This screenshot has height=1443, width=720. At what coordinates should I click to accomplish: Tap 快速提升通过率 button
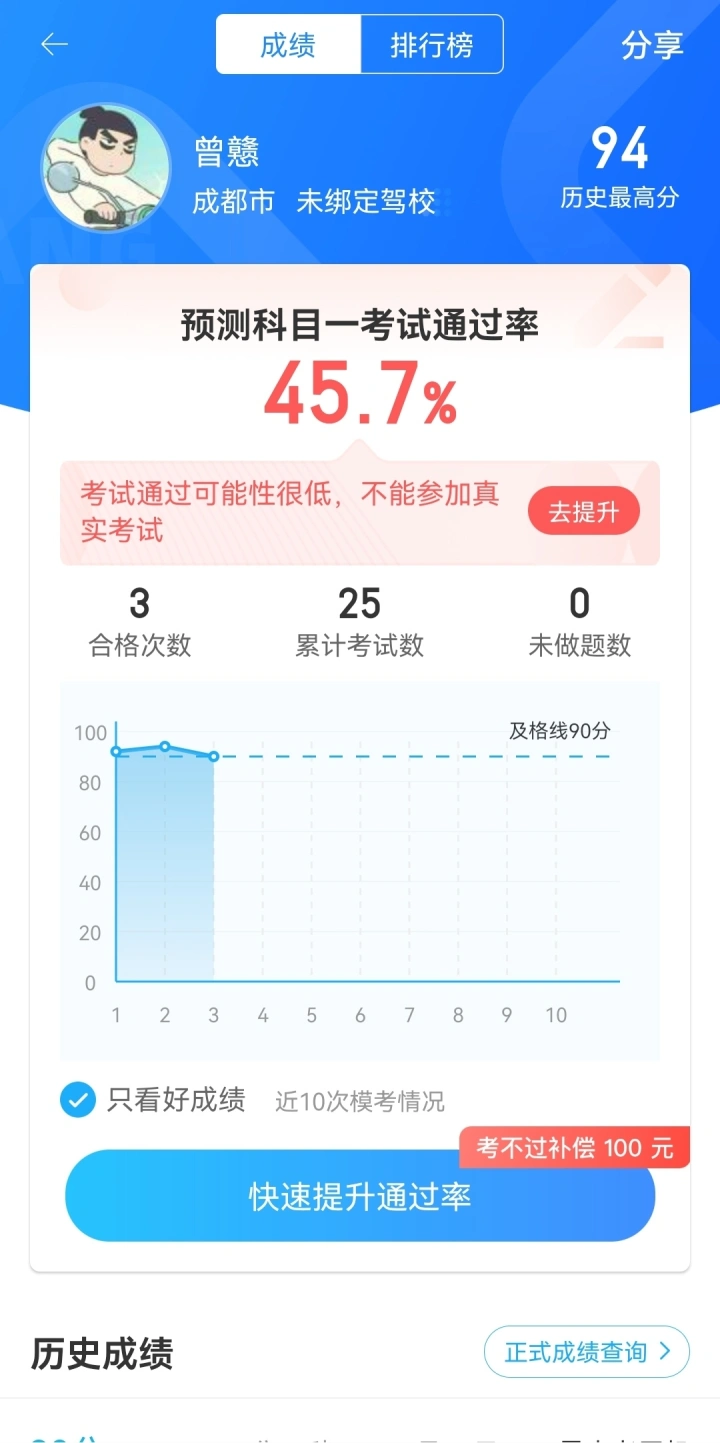click(x=360, y=1196)
